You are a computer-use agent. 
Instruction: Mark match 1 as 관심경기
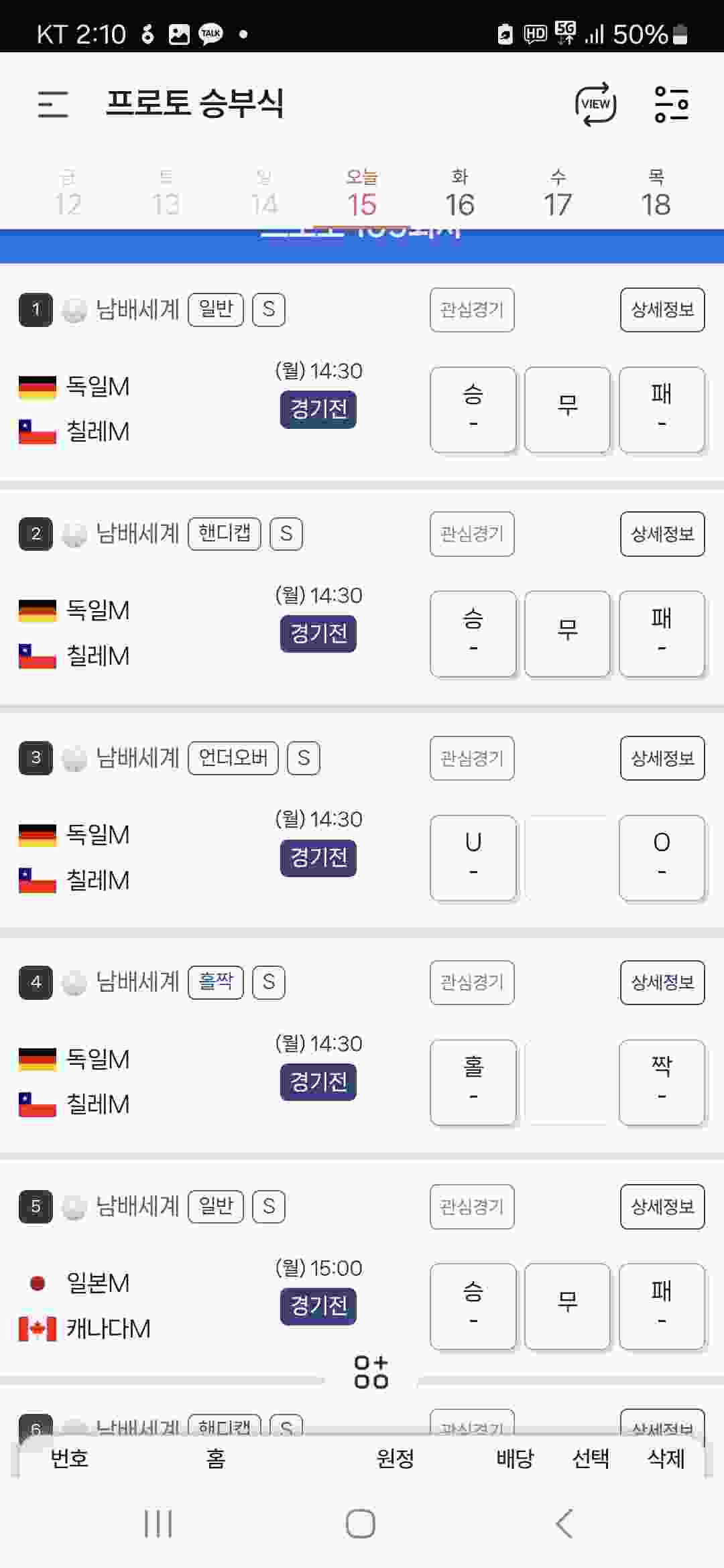pyautogui.click(x=472, y=310)
